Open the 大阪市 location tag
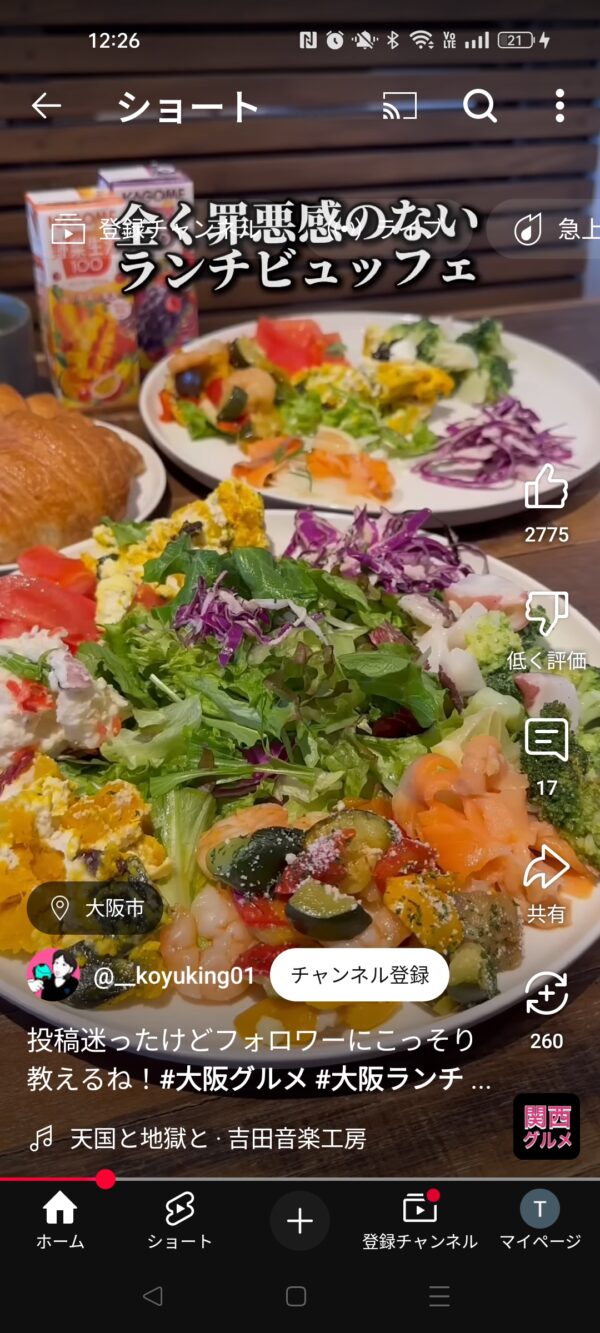This screenshot has height=1333, width=600. tap(98, 908)
